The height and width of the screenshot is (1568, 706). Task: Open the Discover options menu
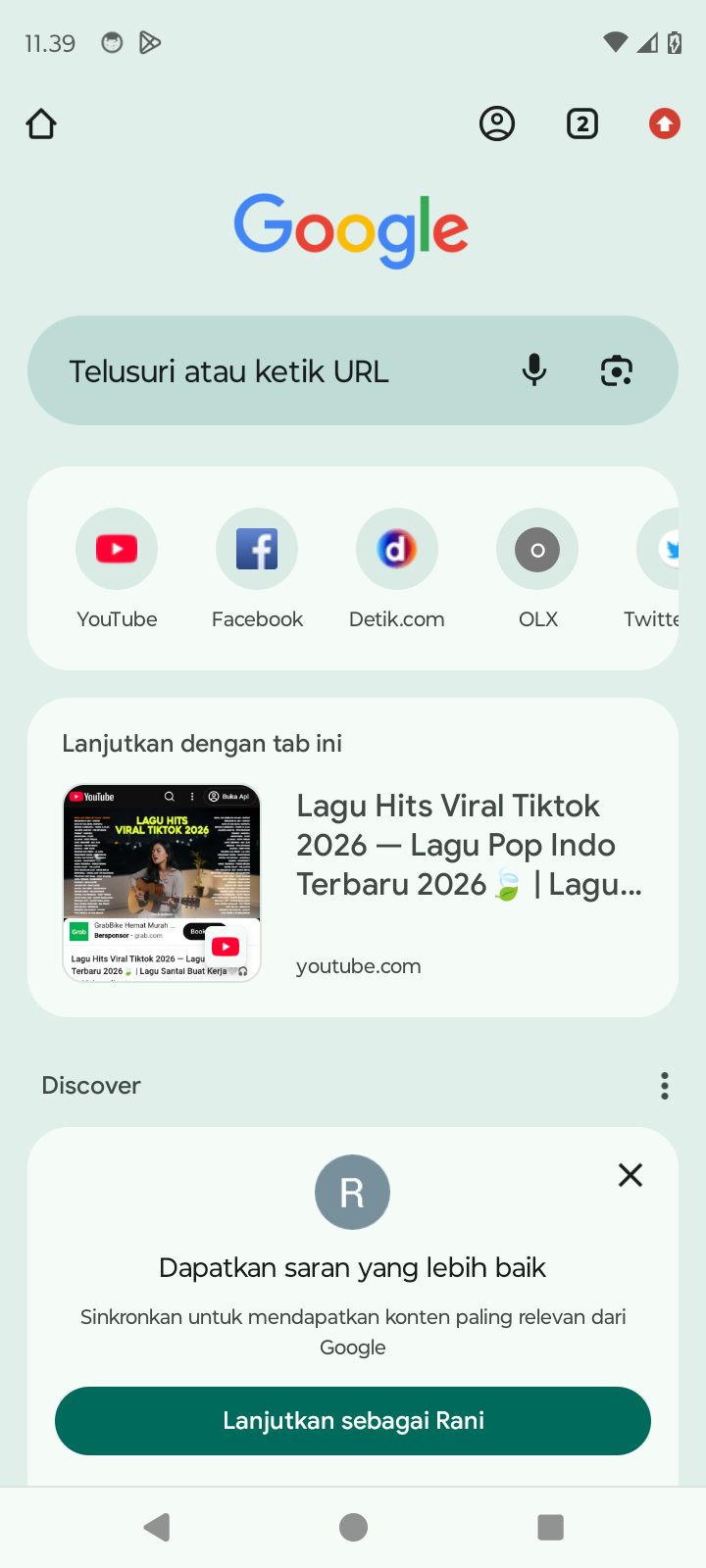pos(665,1086)
